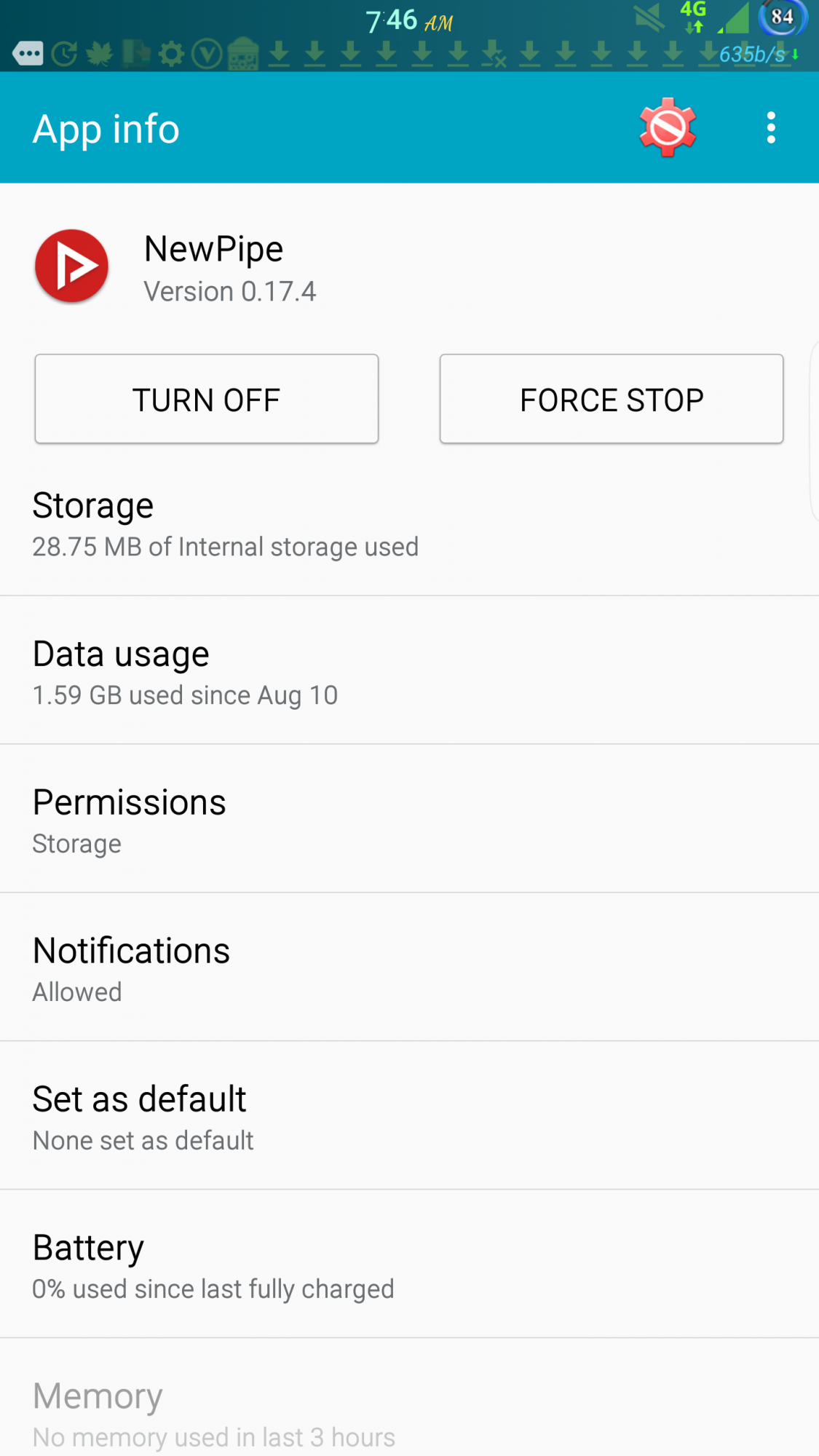Open the blocked app settings gear icon

pos(668,127)
